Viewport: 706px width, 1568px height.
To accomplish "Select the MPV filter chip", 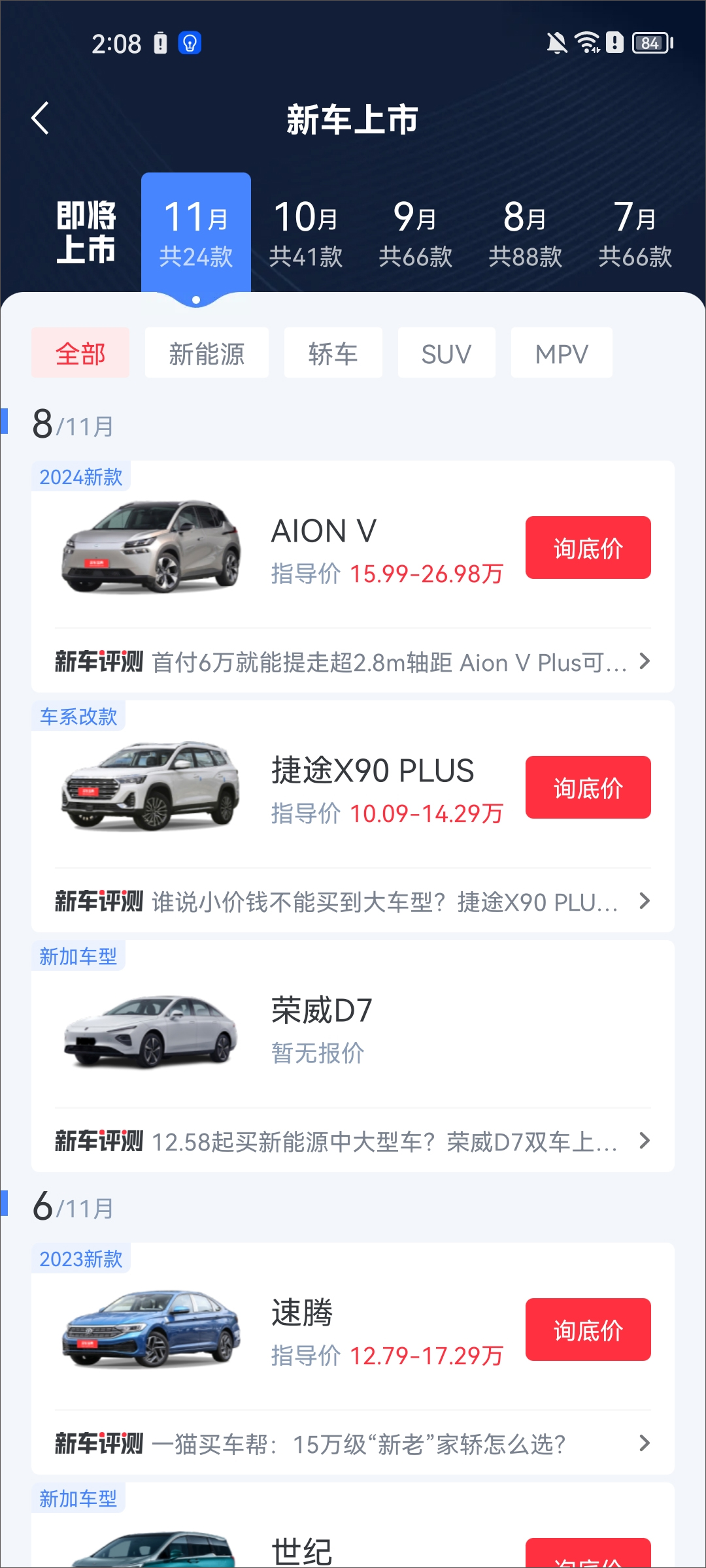I will (x=562, y=352).
